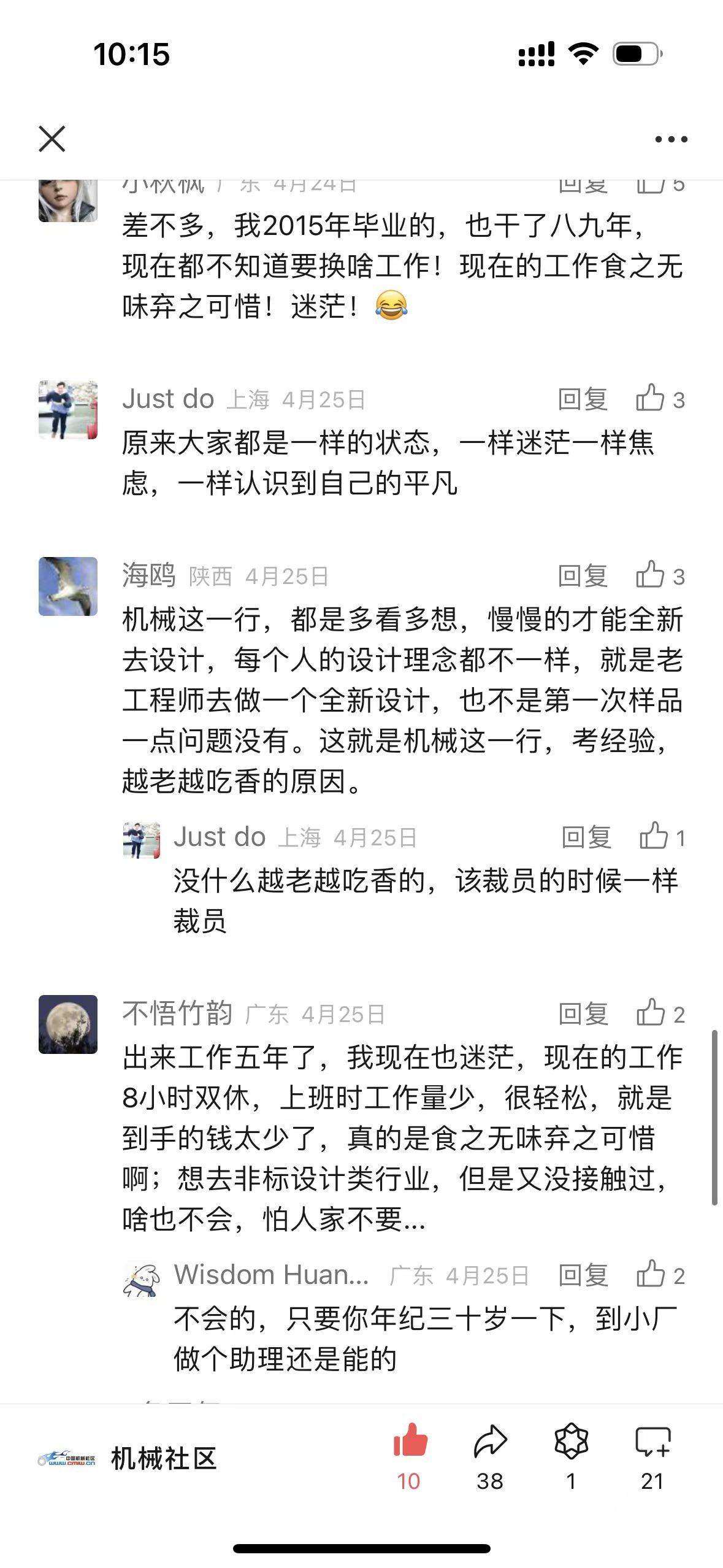Reply to Just do's comment on 迷茫焦虑
Viewport: 723px width, 1568px height.
[x=583, y=399]
